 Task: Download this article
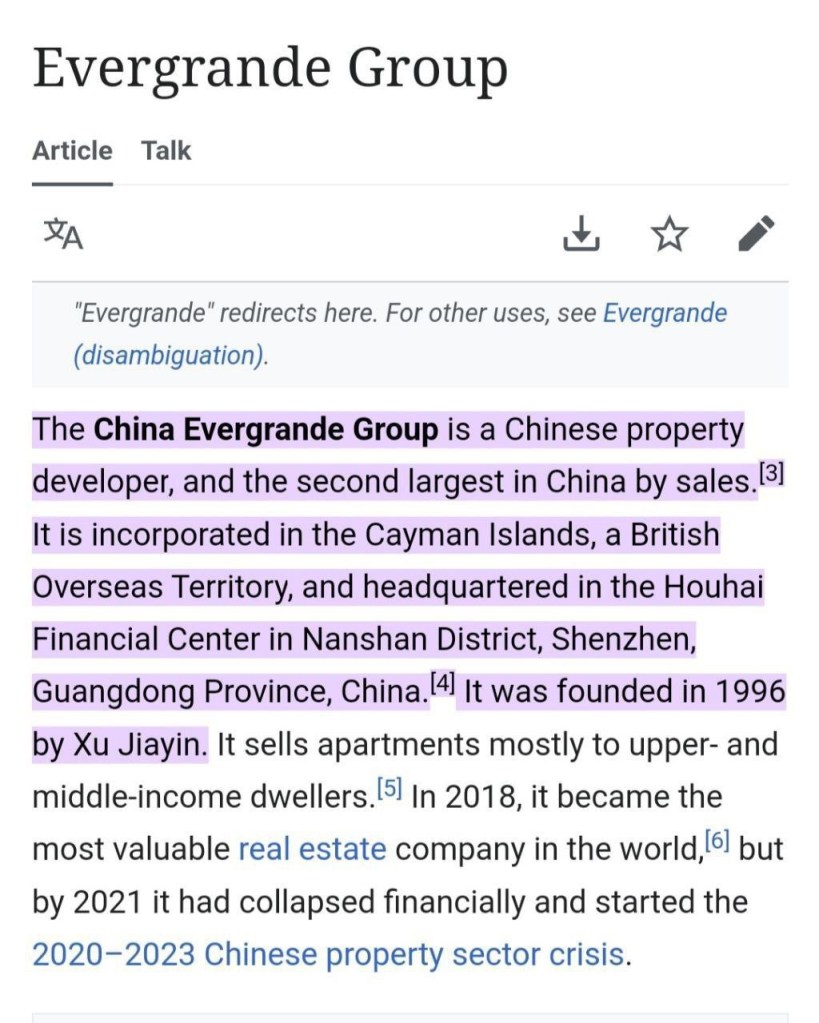[x=581, y=234]
